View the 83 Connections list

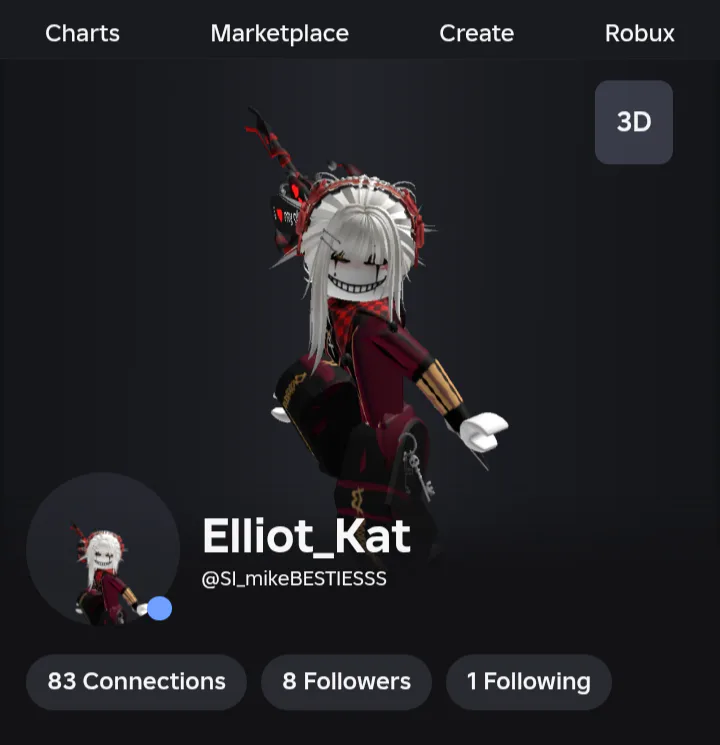click(x=136, y=682)
